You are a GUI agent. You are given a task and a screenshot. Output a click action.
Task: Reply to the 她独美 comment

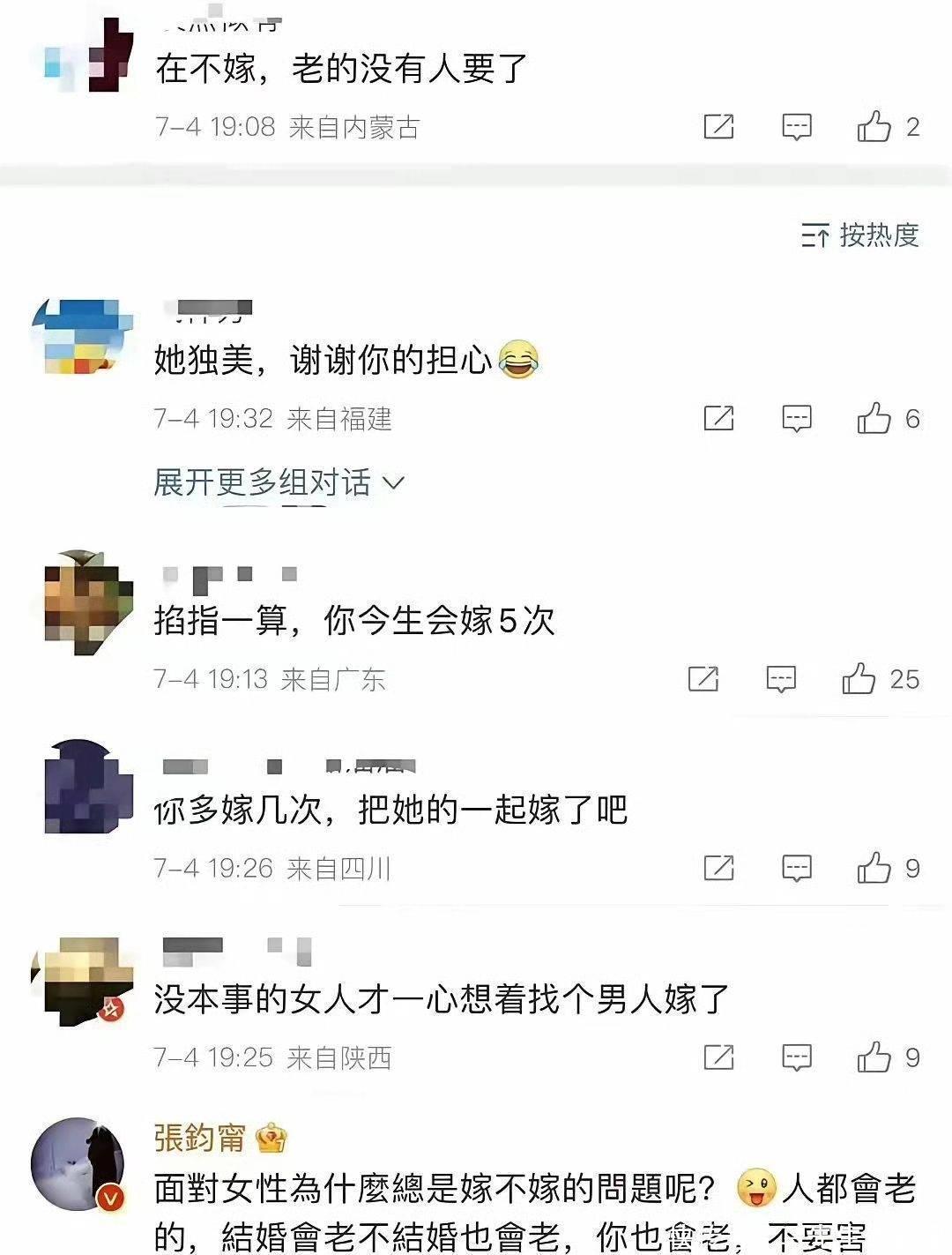pos(797,418)
